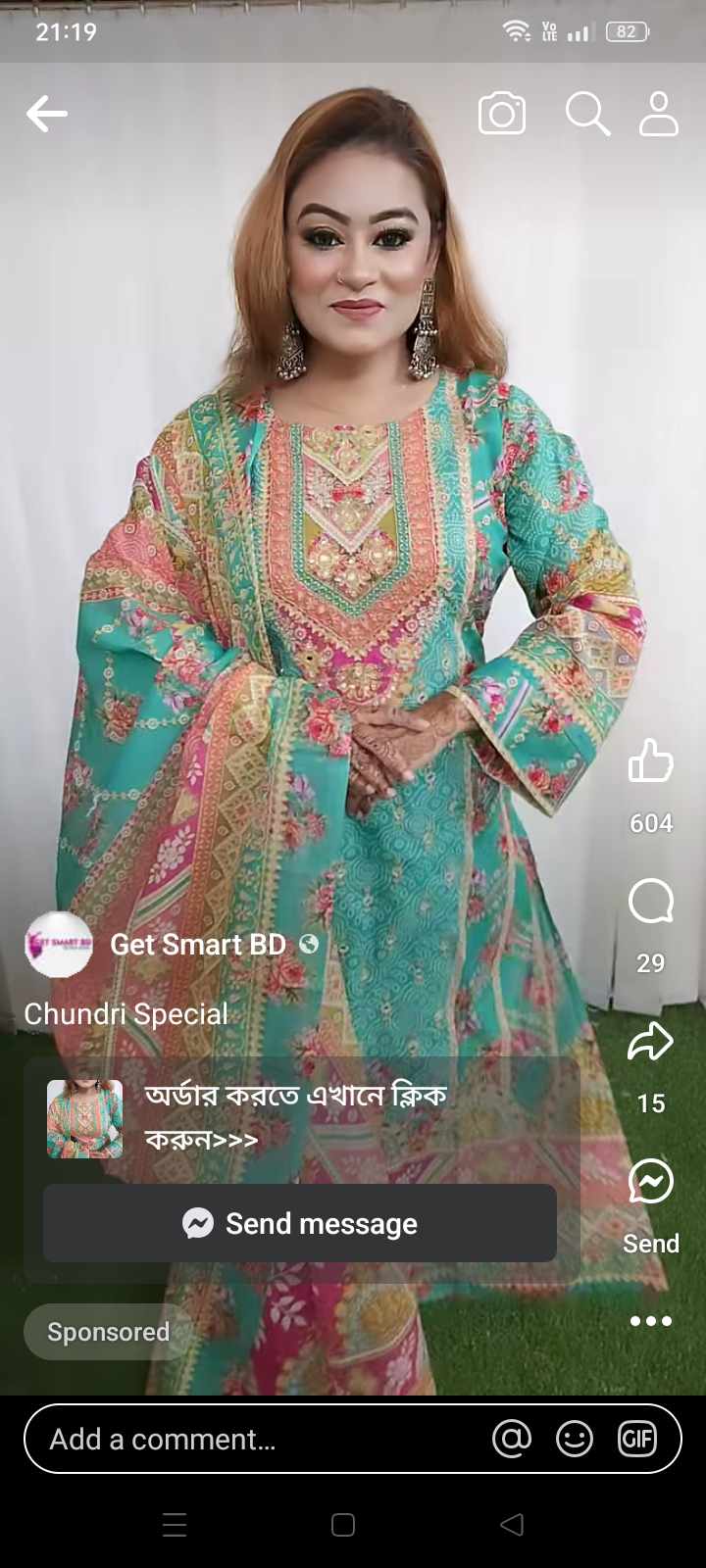Screen dimensions: 706x1568
Task: Go back using the top arrow
Action: point(46,114)
